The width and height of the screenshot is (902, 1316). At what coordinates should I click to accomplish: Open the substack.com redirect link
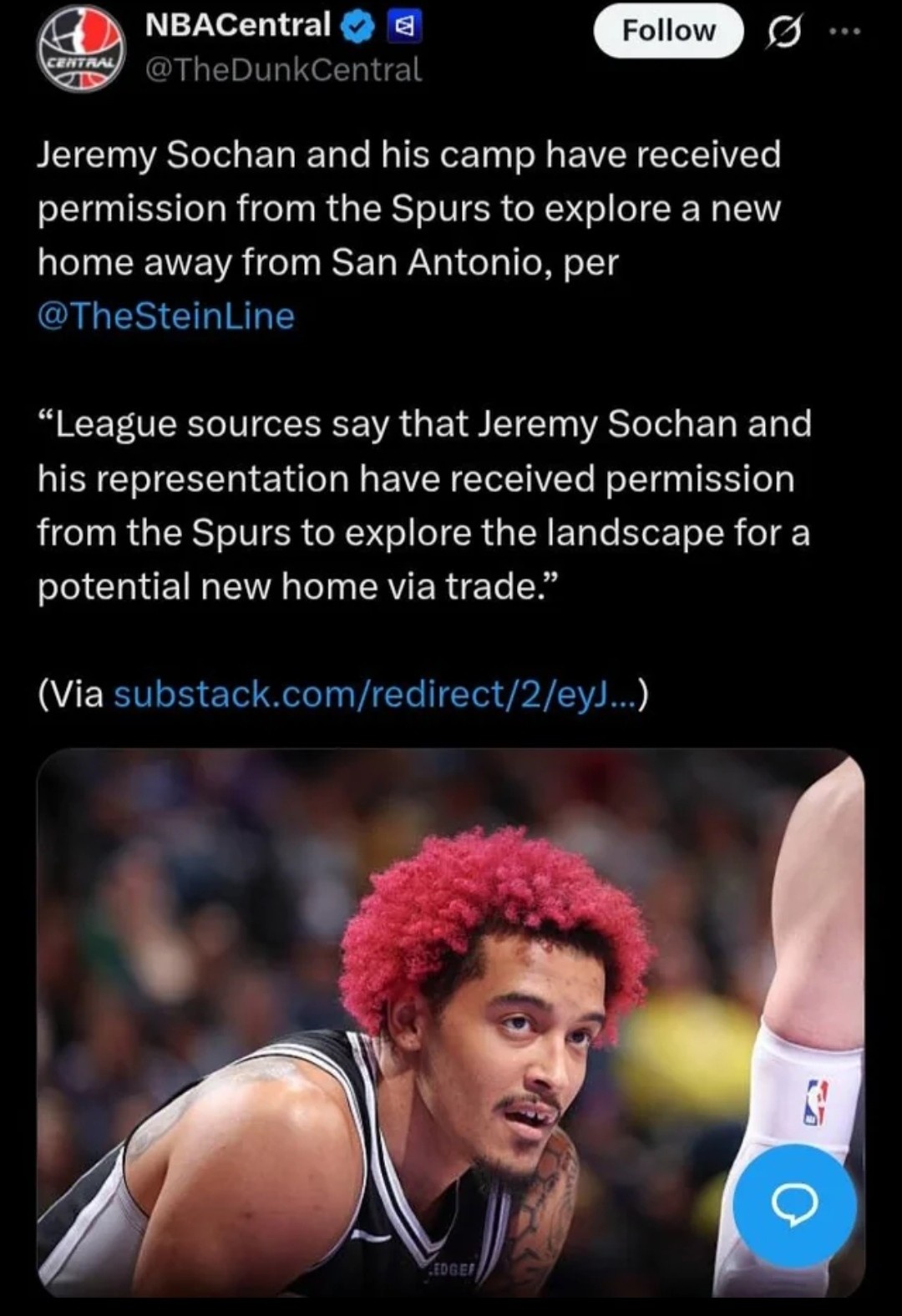[375, 695]
